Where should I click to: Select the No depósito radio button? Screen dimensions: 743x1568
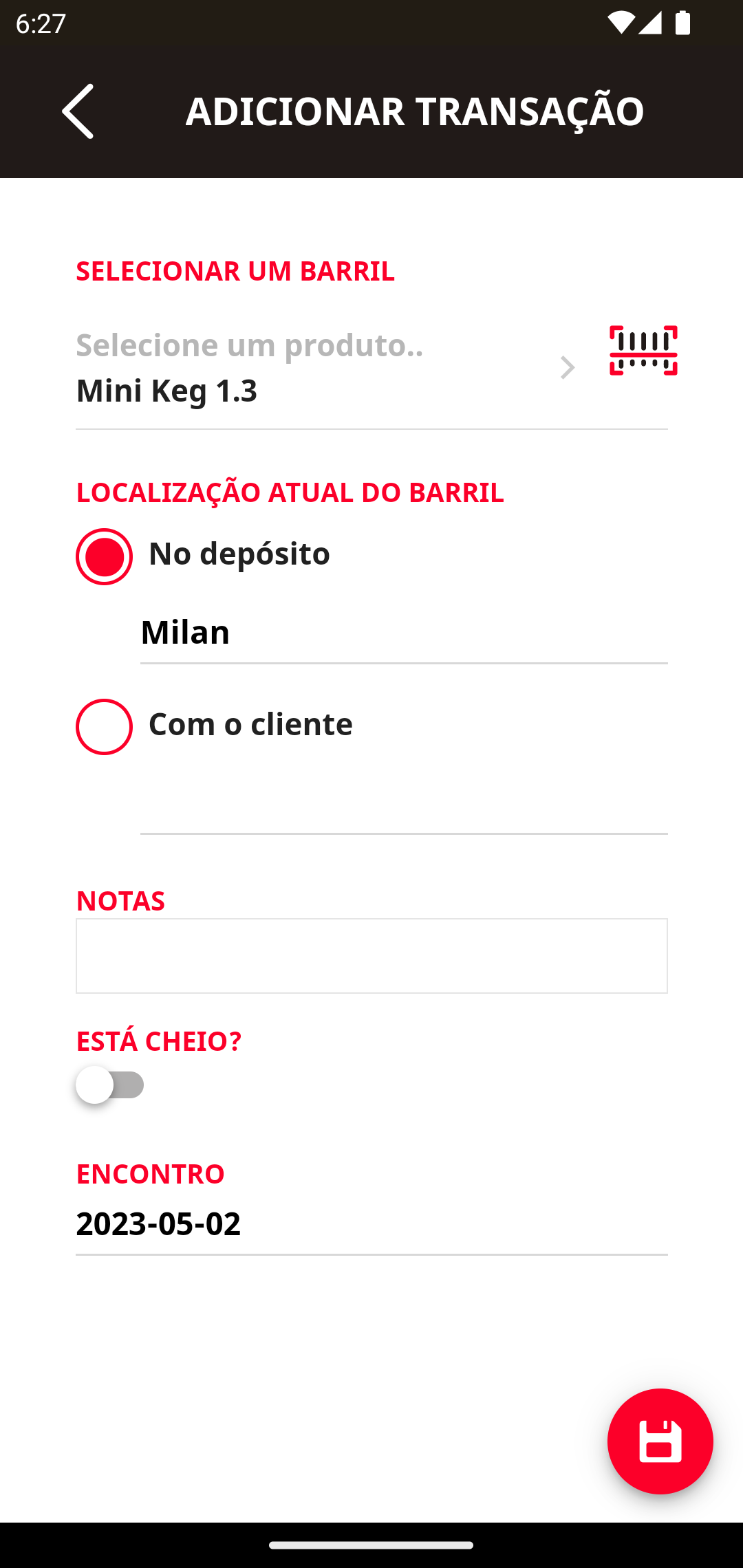[x=103, y=556]
